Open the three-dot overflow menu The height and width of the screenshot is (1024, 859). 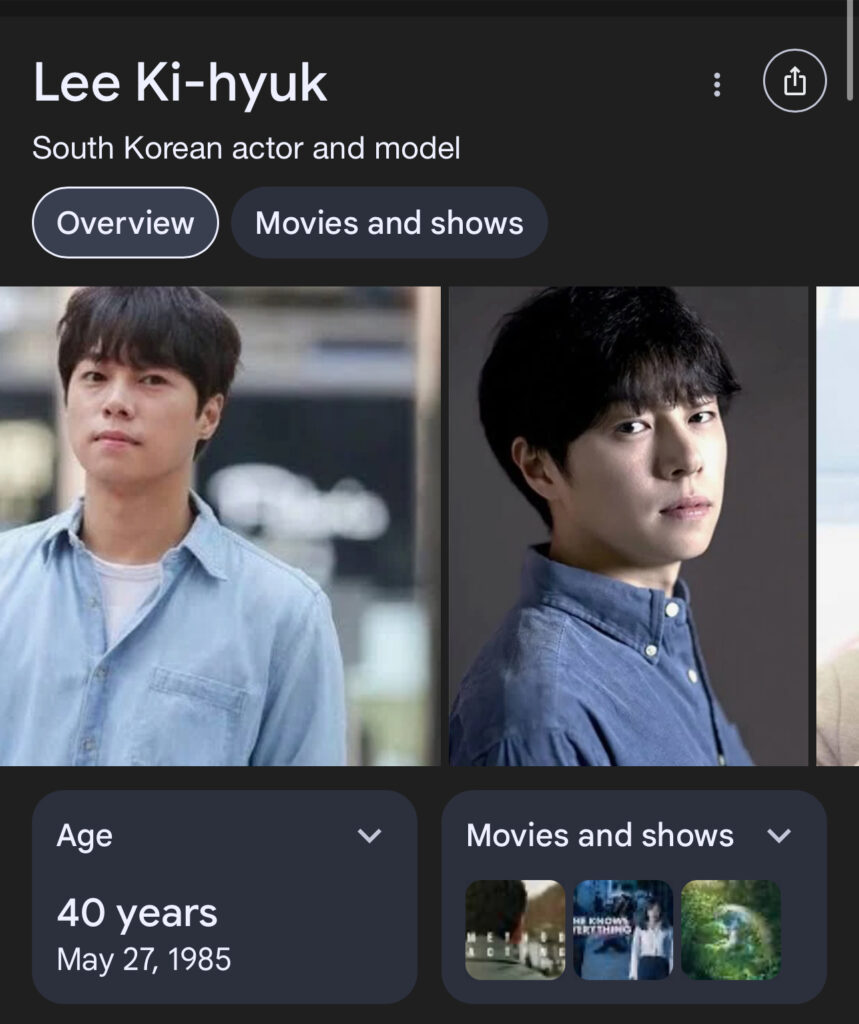716,85
